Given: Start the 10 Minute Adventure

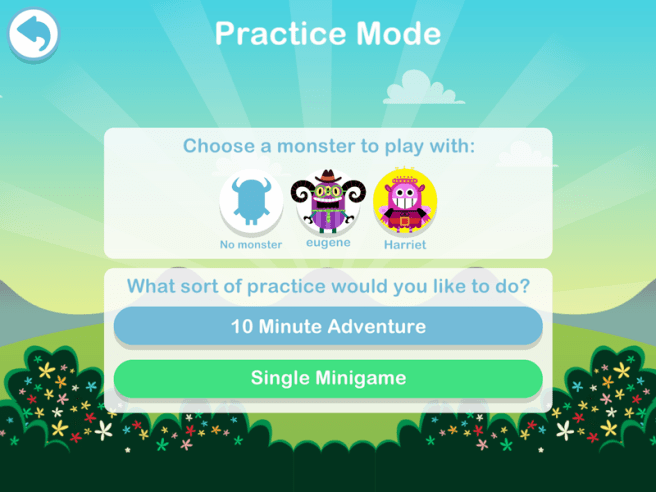Looking at the screenshot, I should pos(328,327).
